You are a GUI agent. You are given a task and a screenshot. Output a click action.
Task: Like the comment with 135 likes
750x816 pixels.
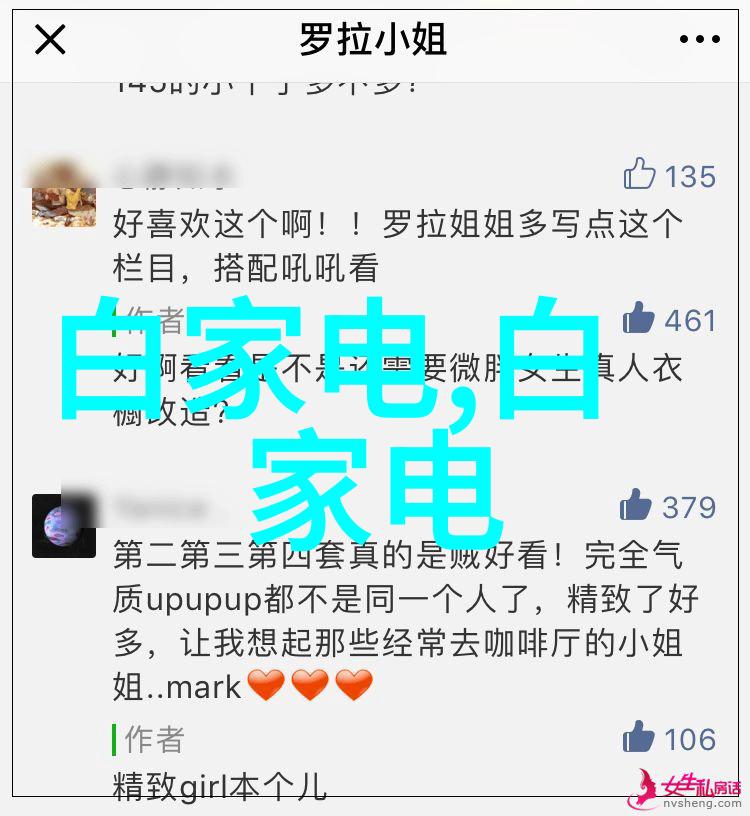[639, 175]
